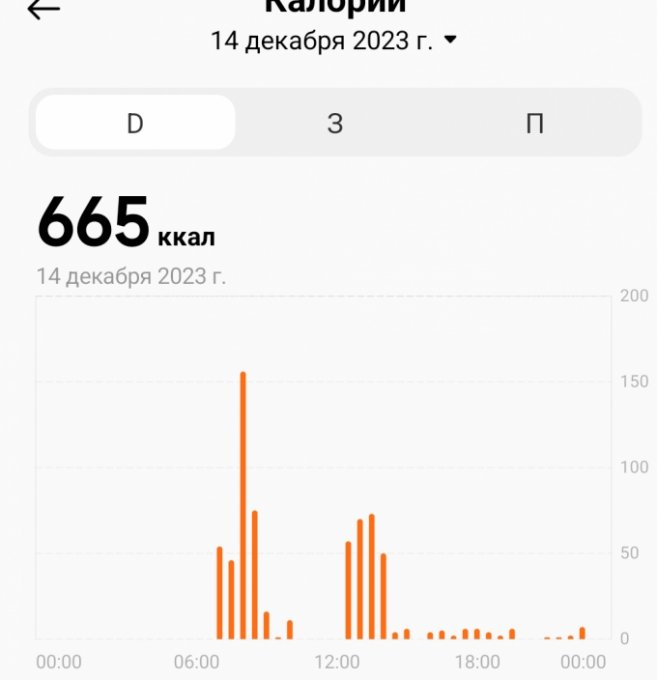Open the date picker for 14 декабря 2023
The height and width of the screenshot is (680, 657).
[x=333, y=41]
